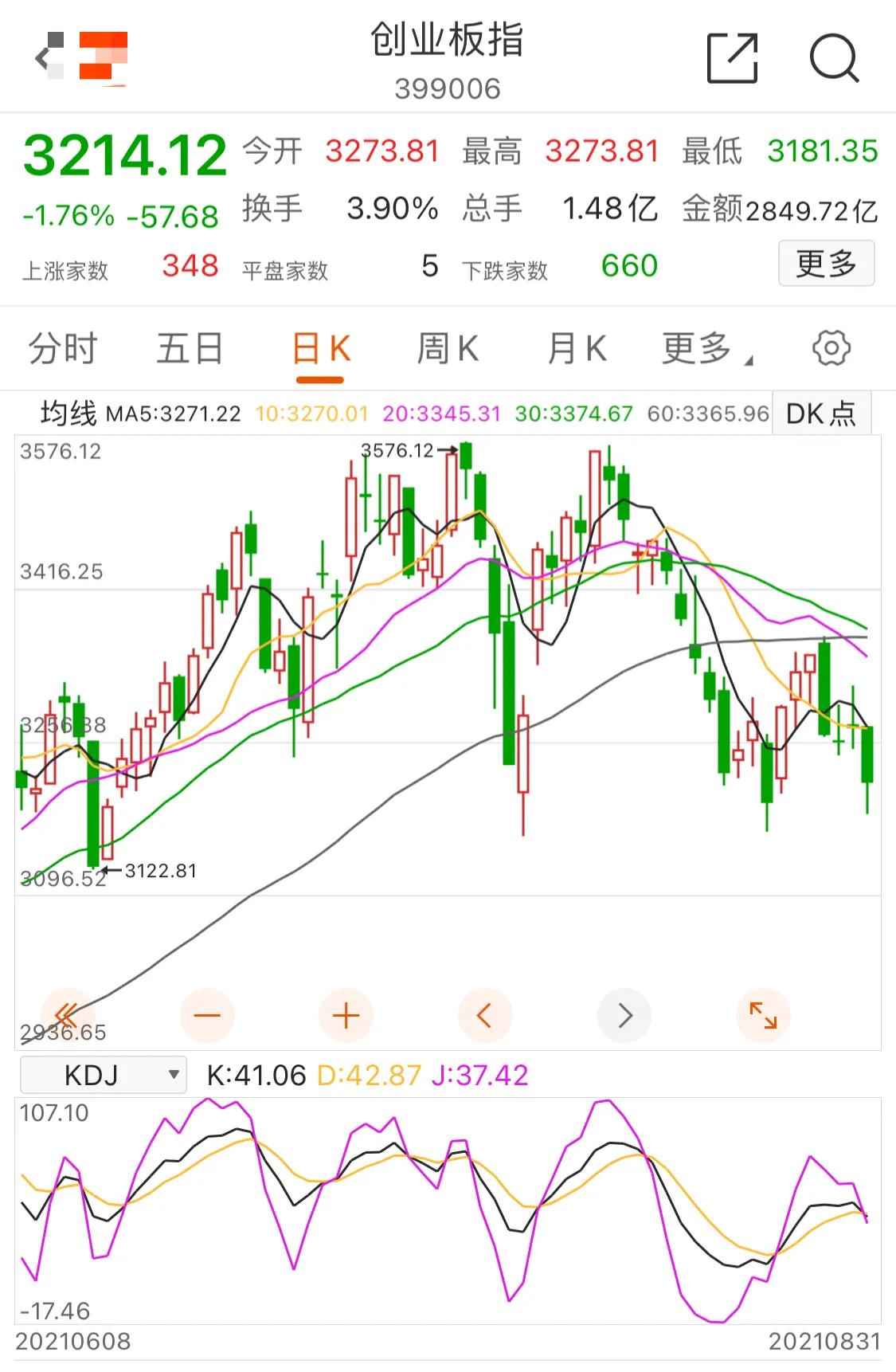Open the chart settings gear
This screenshot has height=1372, width=896.
click(832, 348)
